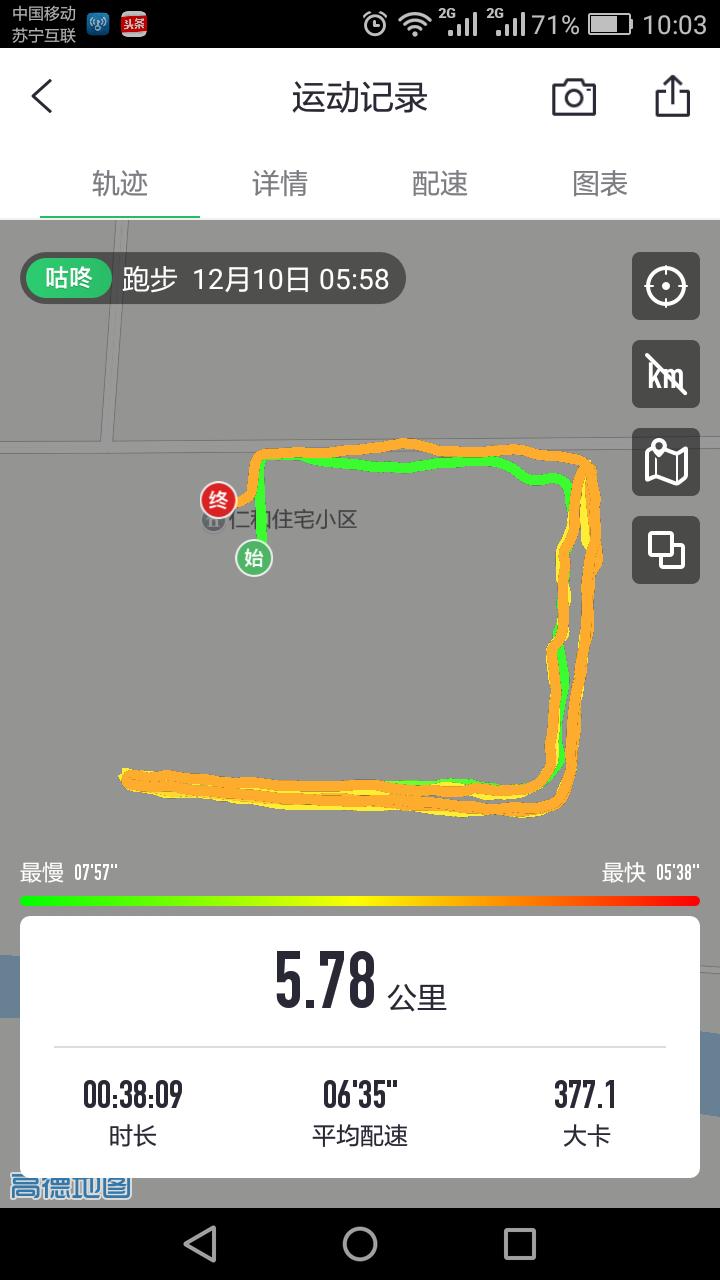
Task: Tap the 咕咚 badge on the run label
Action: pyautogui.click(x=66, y=278)
